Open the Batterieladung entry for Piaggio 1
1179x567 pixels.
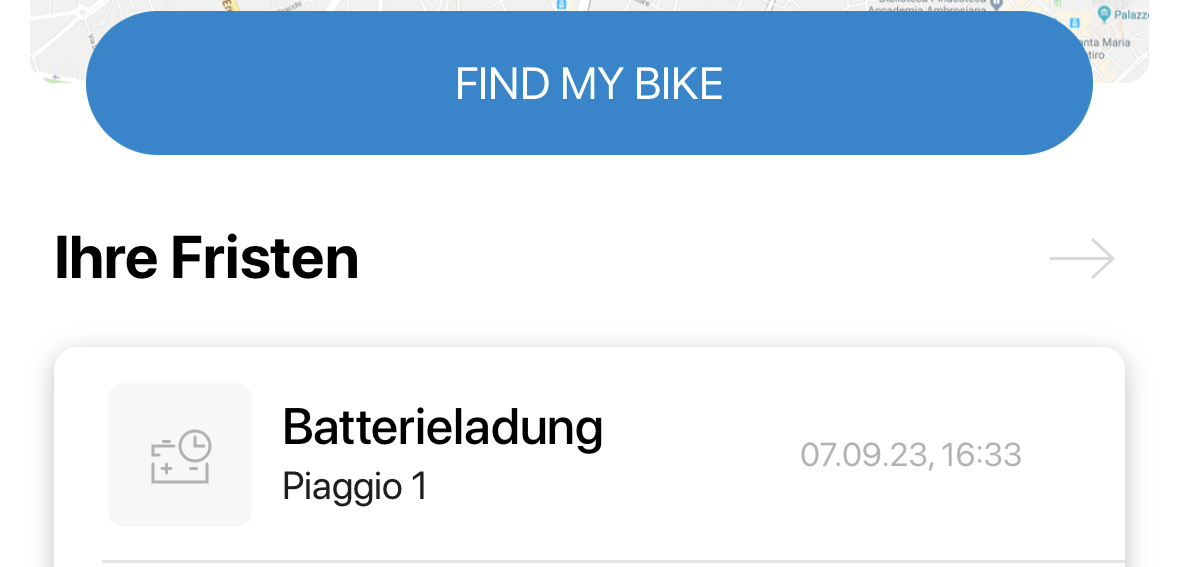(589, 455)
